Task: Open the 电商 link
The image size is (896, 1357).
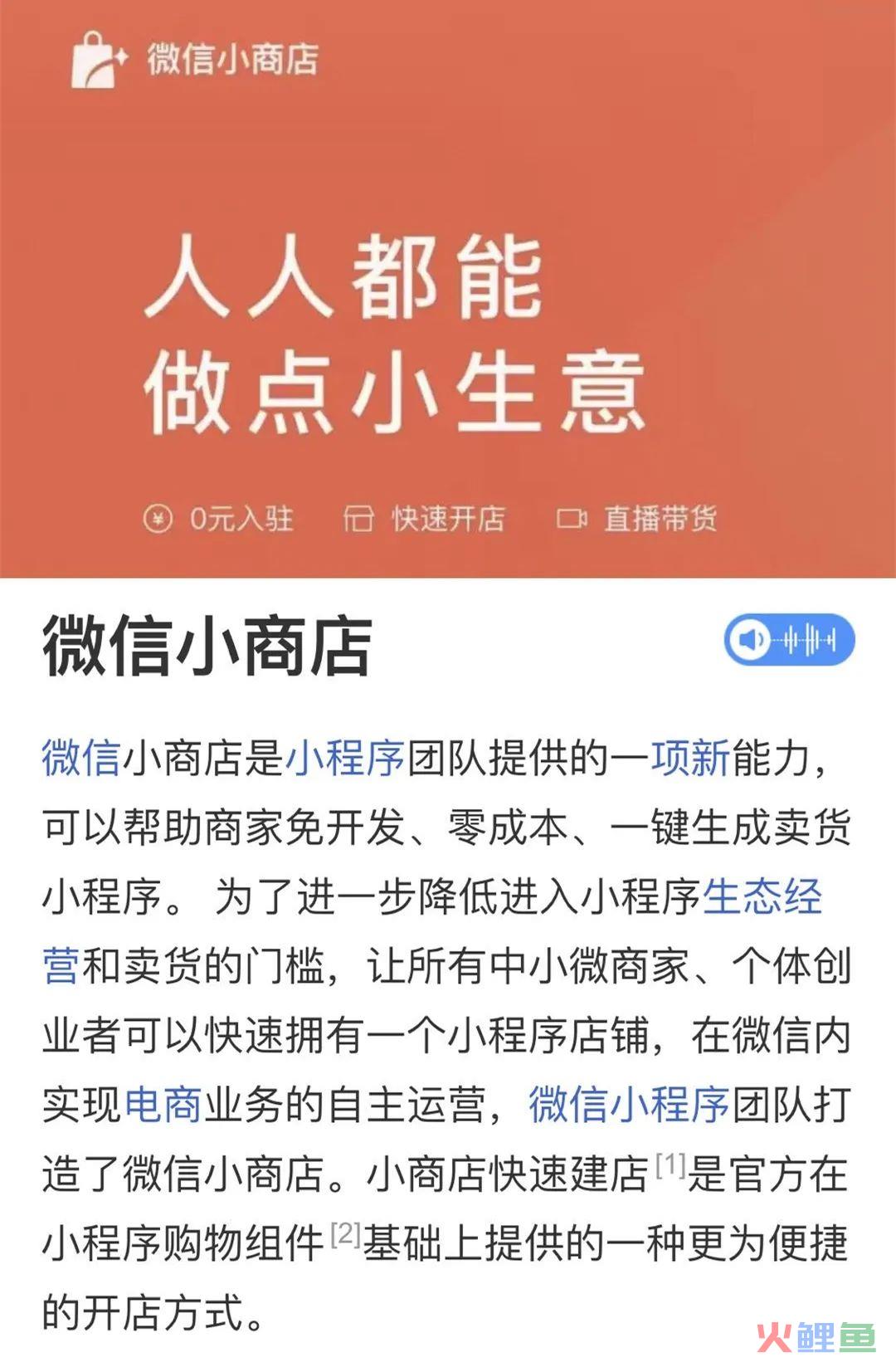Action: click(x=163, y=1105)
